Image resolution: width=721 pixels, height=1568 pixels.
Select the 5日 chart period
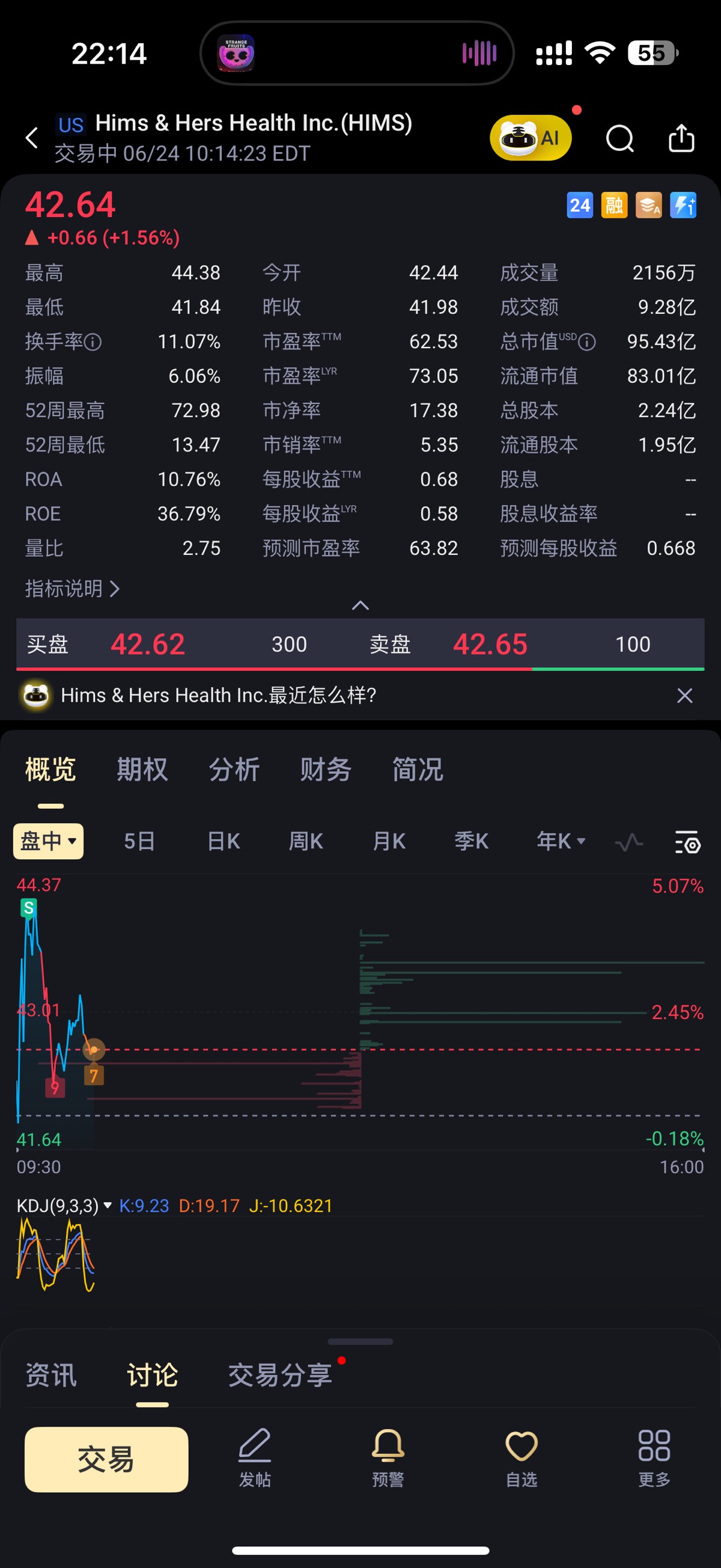click(x=139, y=841)
